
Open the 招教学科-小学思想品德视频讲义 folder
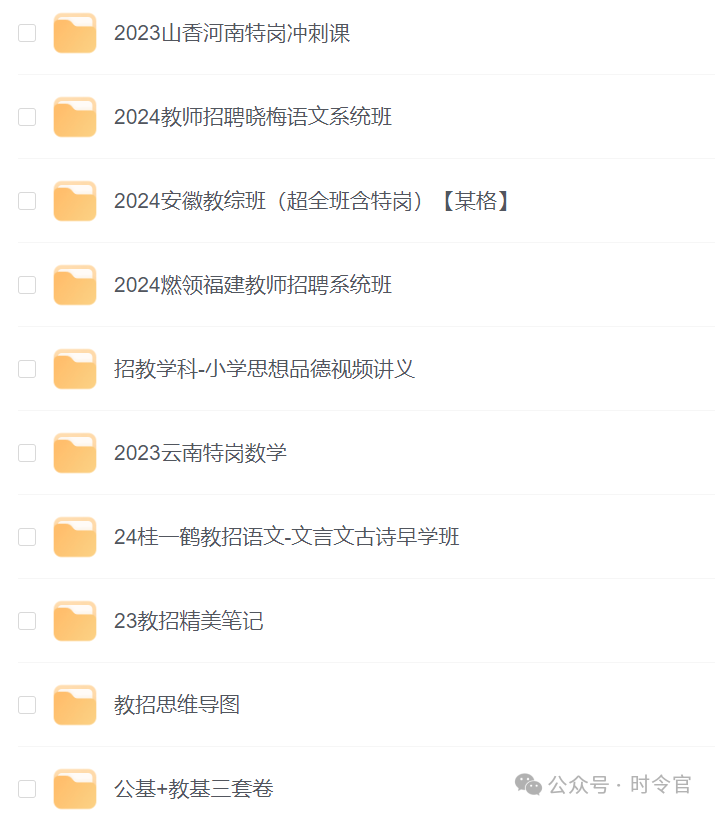(264, 369)
